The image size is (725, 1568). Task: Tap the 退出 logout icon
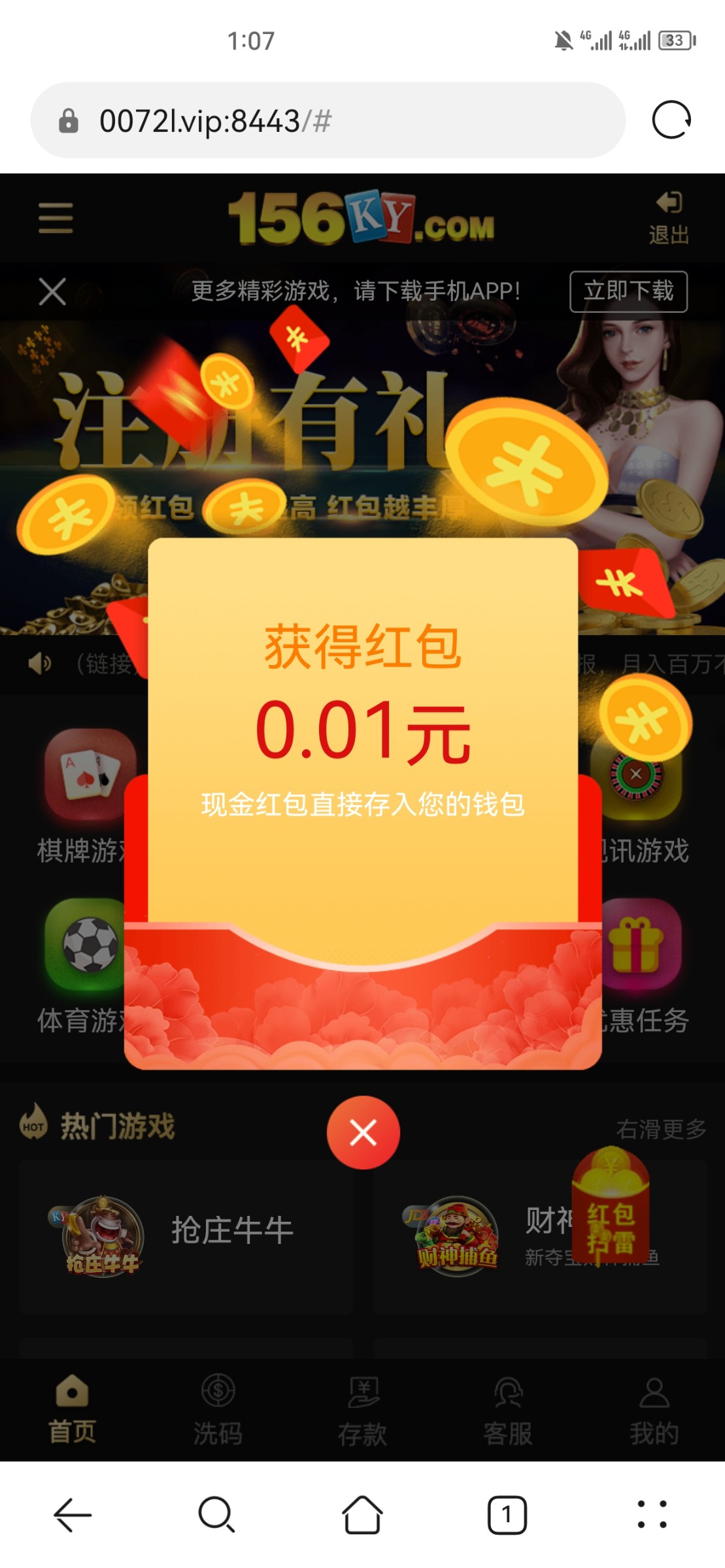pyautogui.click(x=669, y=218)
